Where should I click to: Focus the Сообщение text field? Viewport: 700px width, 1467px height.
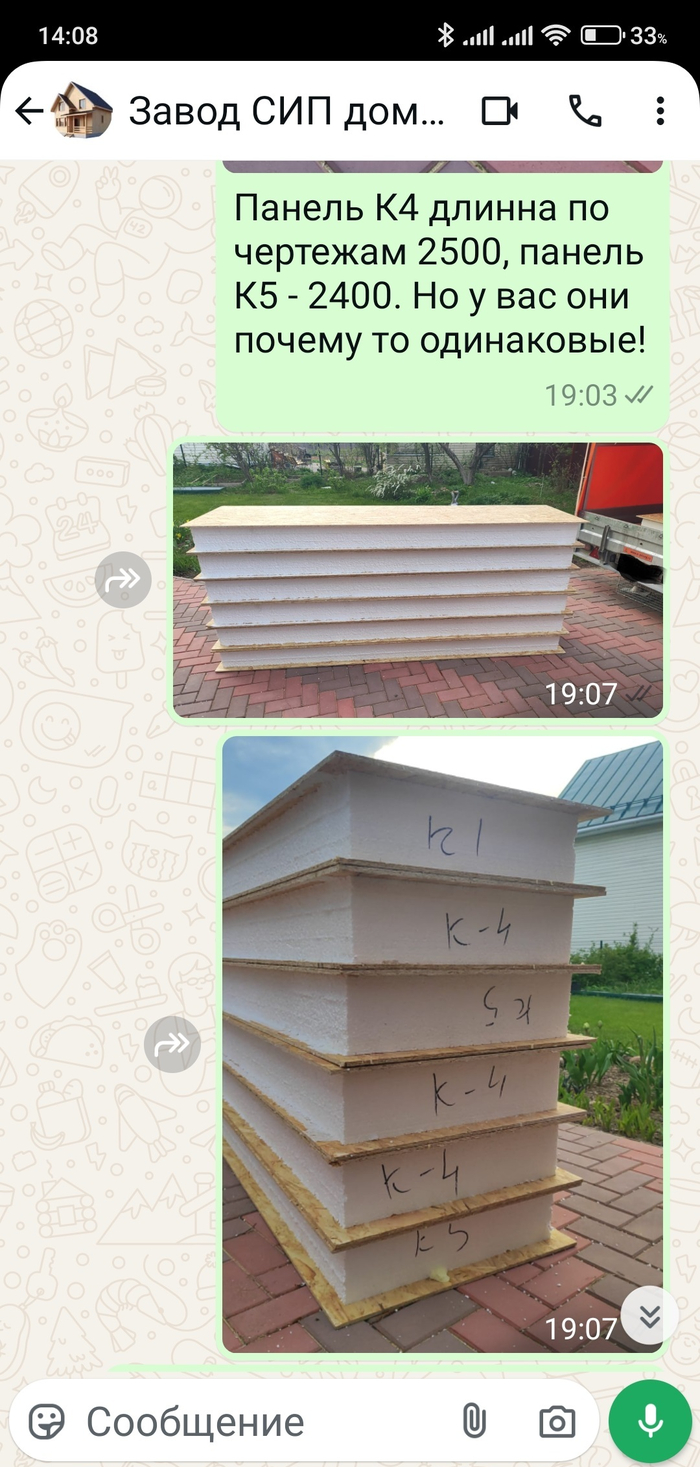coord(260,1421)
